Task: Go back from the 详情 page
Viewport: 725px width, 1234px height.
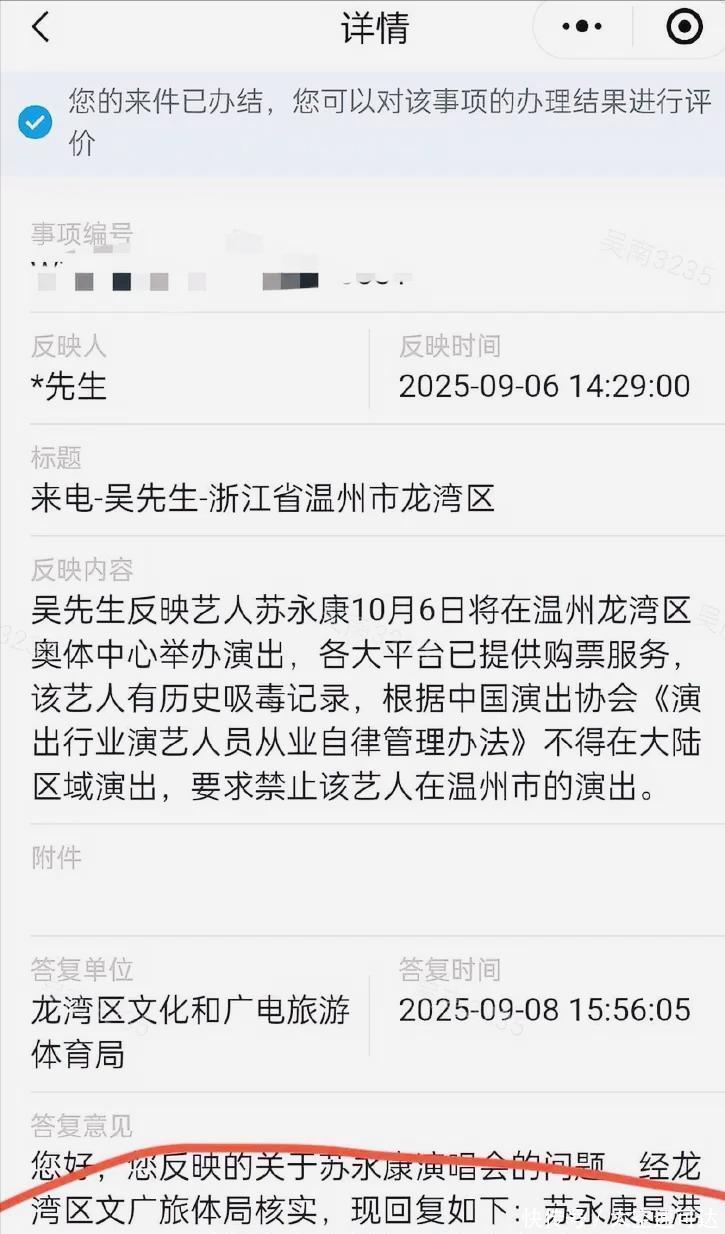Action: point(40,28)
